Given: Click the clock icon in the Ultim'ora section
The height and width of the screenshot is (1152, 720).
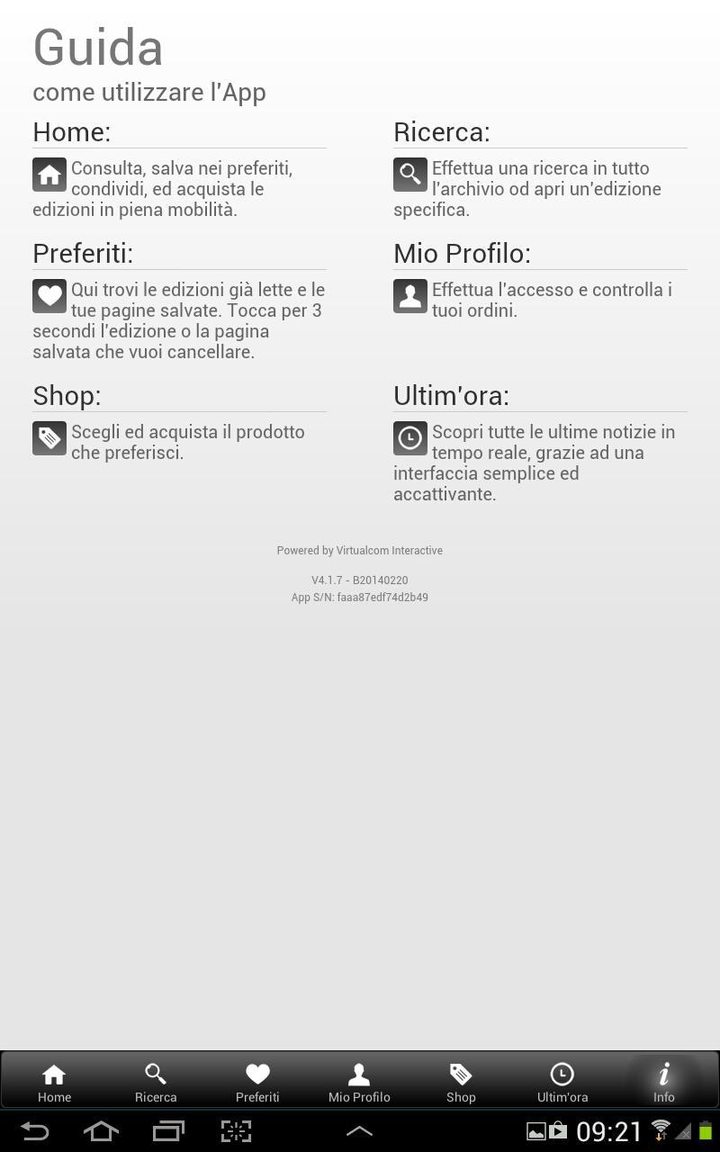Looking at the screenshot, I should click(410, 438).
